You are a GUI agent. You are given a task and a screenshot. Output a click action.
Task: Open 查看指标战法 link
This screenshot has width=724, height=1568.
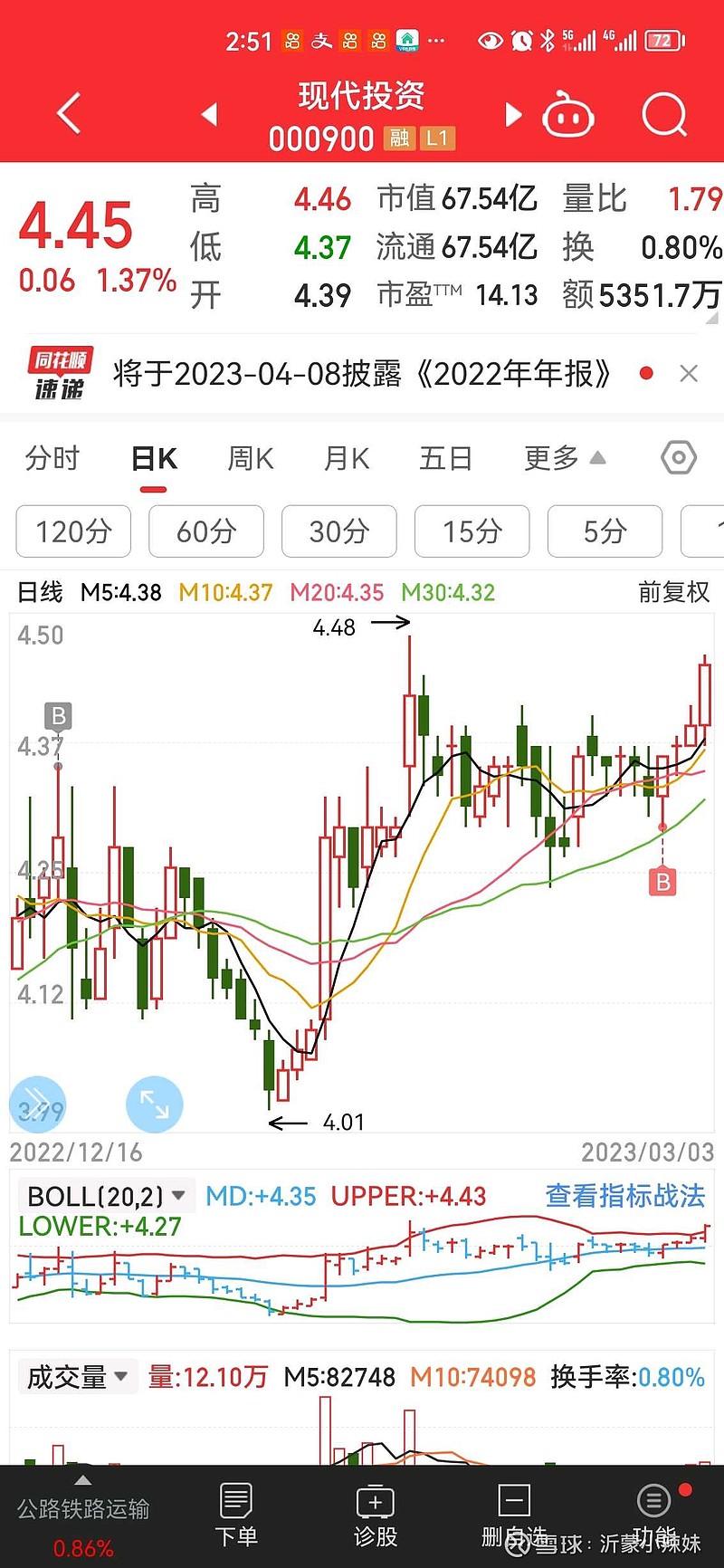pos(625,1196)
